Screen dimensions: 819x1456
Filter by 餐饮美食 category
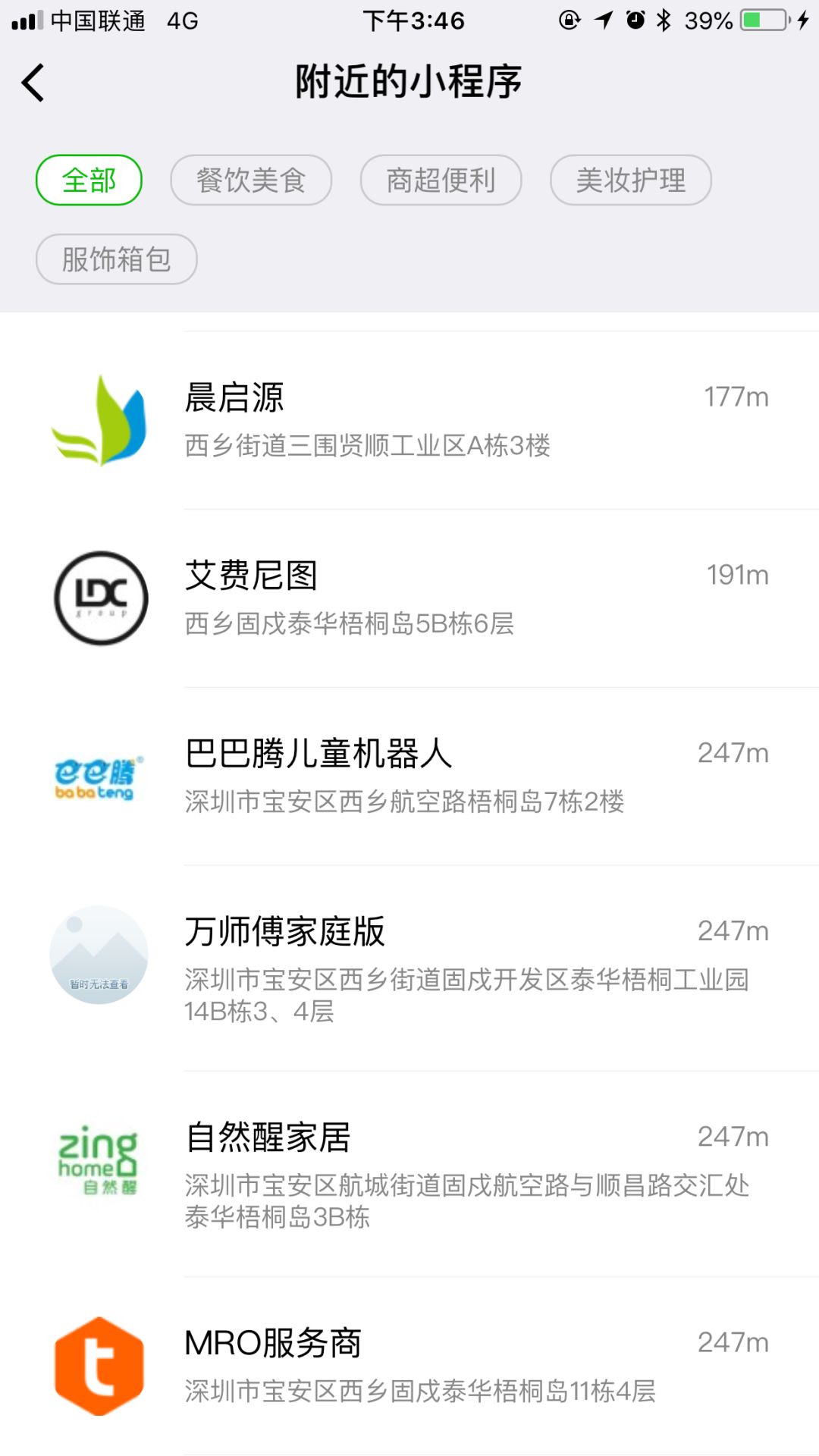pos(251,180)
